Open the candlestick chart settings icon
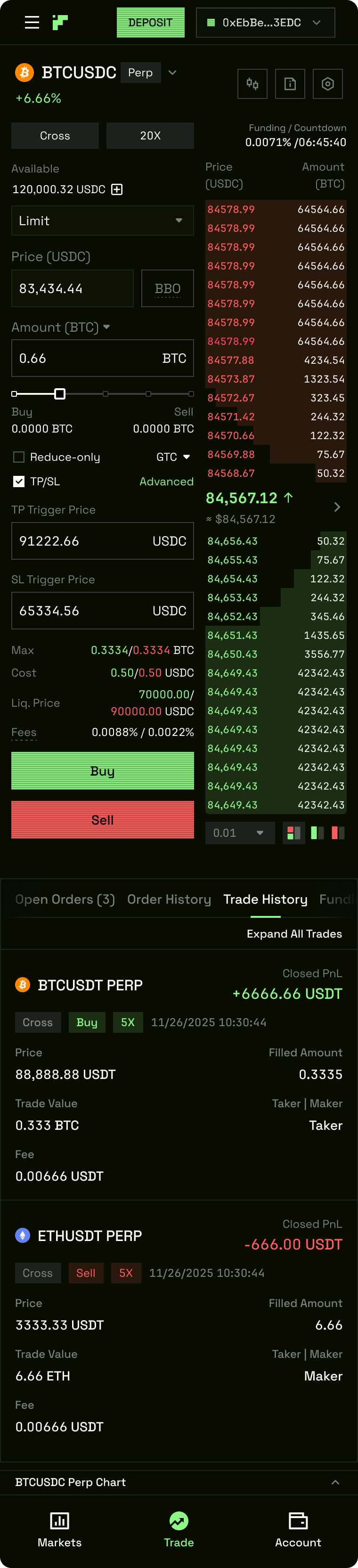 [x=252, y=83]
